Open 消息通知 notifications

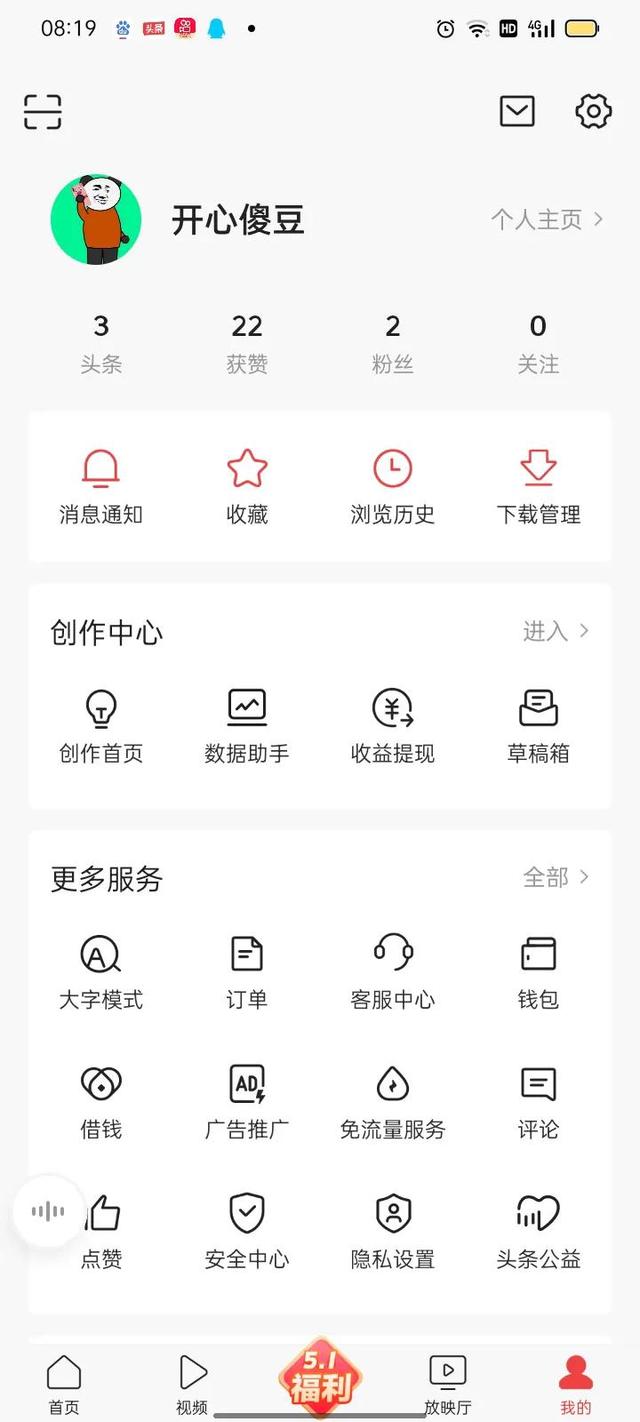pos(101,486)
